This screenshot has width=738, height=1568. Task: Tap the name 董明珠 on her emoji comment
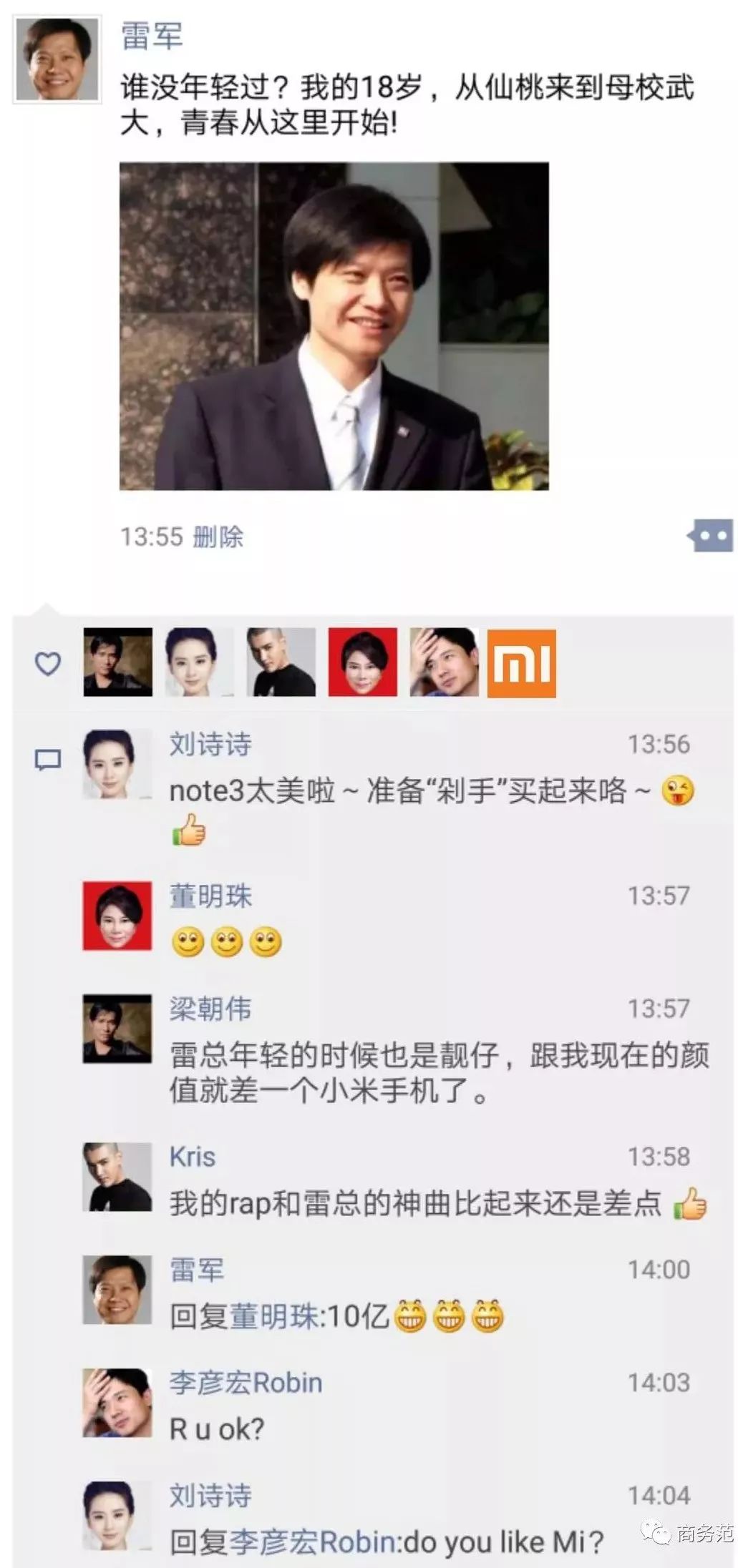[210, 896]
